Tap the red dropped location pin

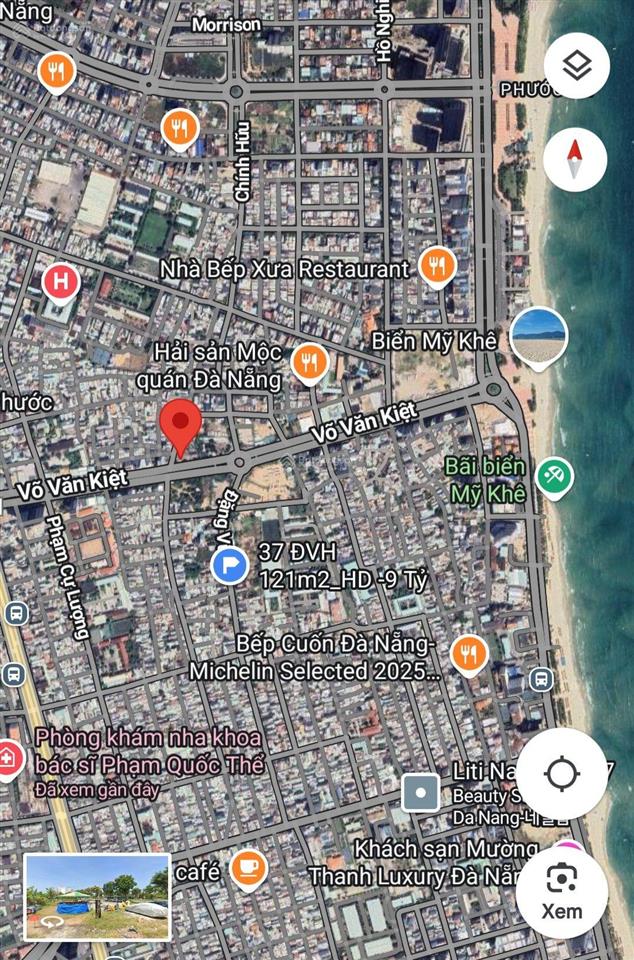181,426
